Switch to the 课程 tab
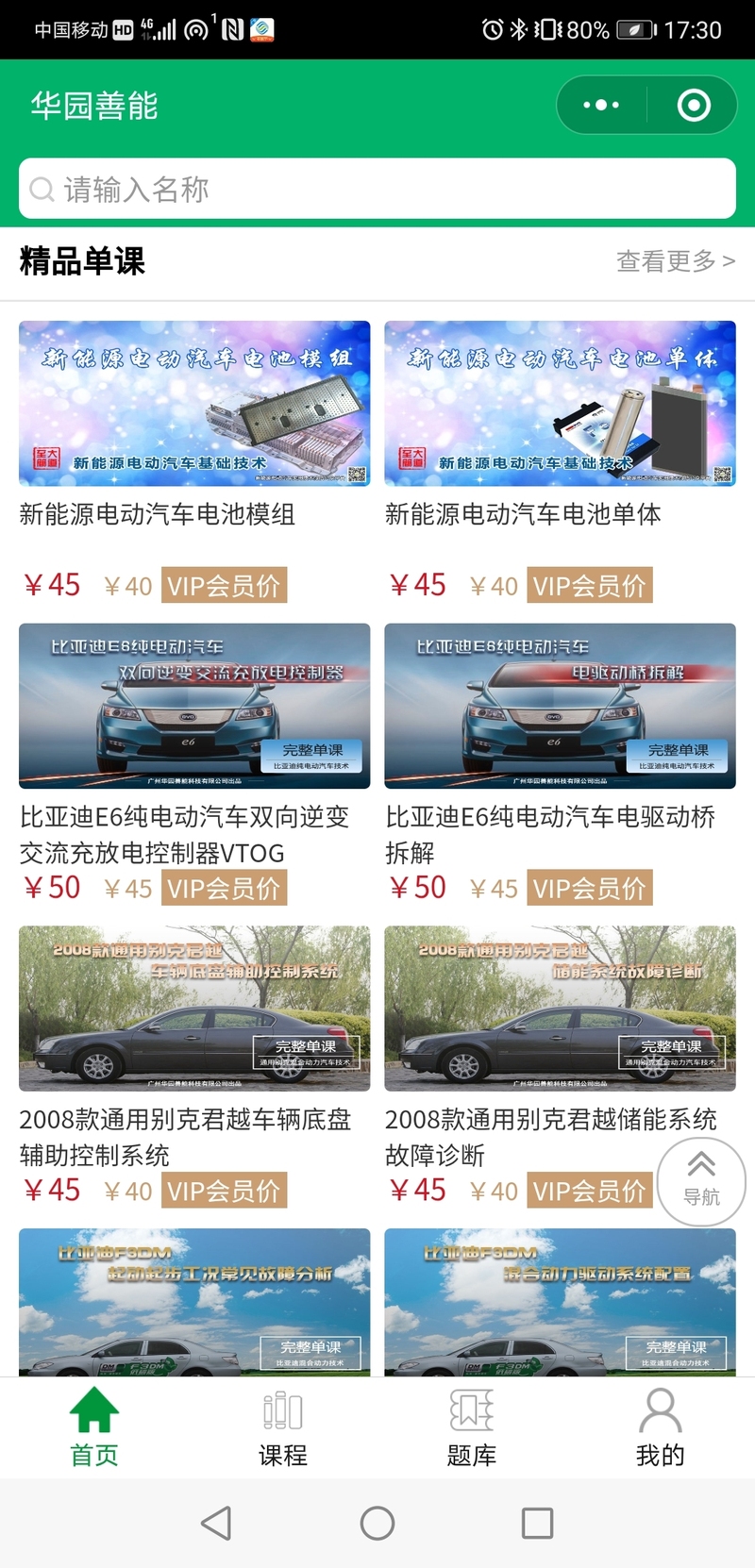The height and width of the screenshot is (1568, 755). [283, 1427]
